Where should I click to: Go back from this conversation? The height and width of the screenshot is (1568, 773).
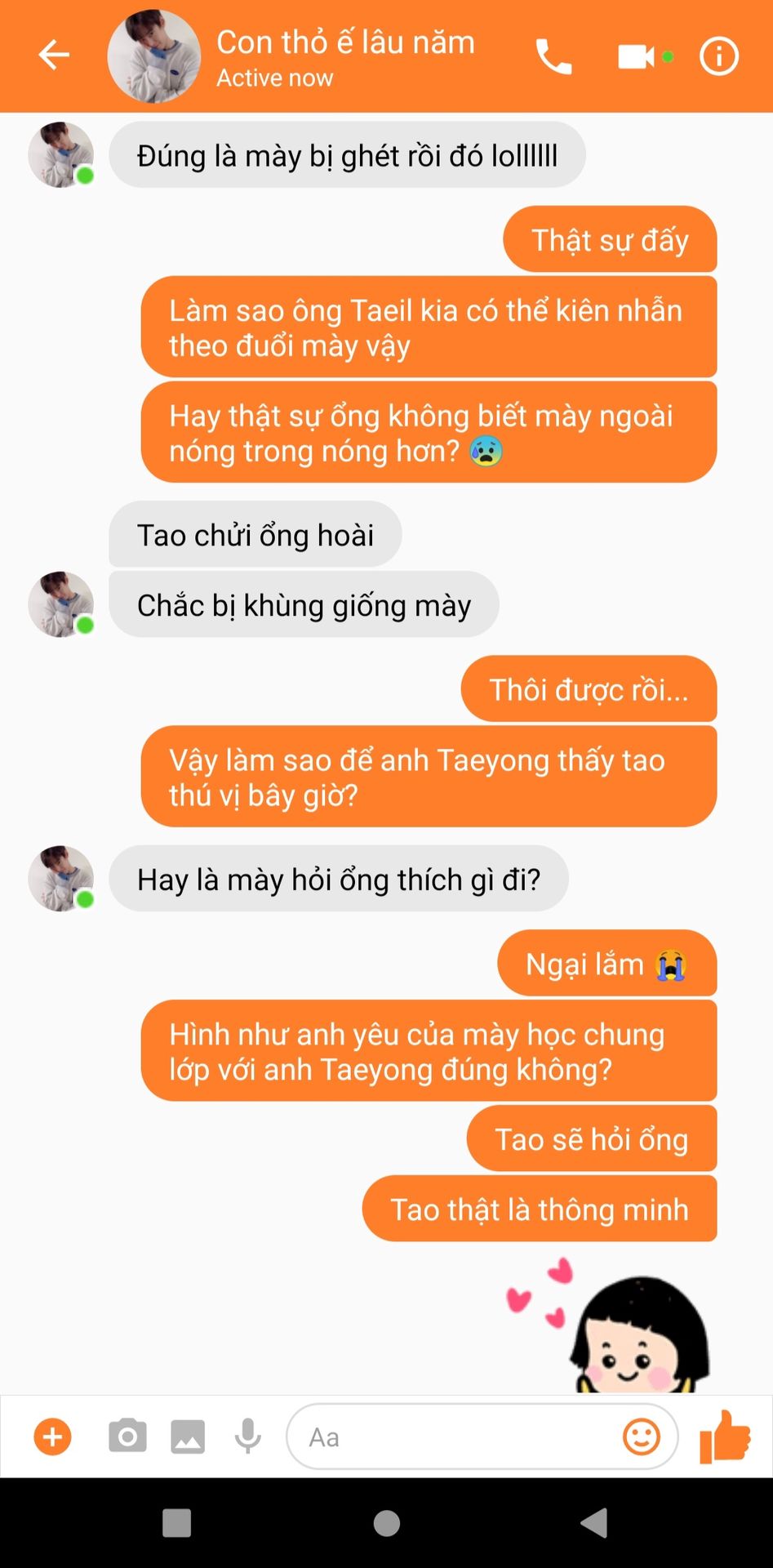pos(54,56)
